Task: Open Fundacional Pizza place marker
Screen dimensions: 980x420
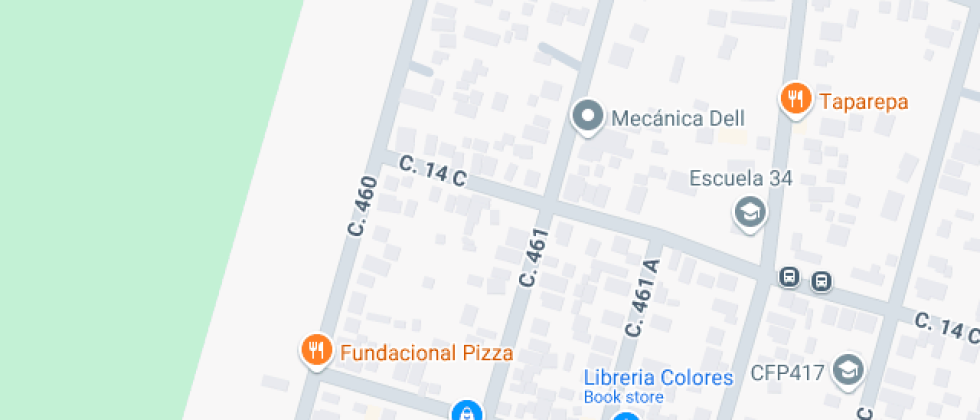Action: 316,349
